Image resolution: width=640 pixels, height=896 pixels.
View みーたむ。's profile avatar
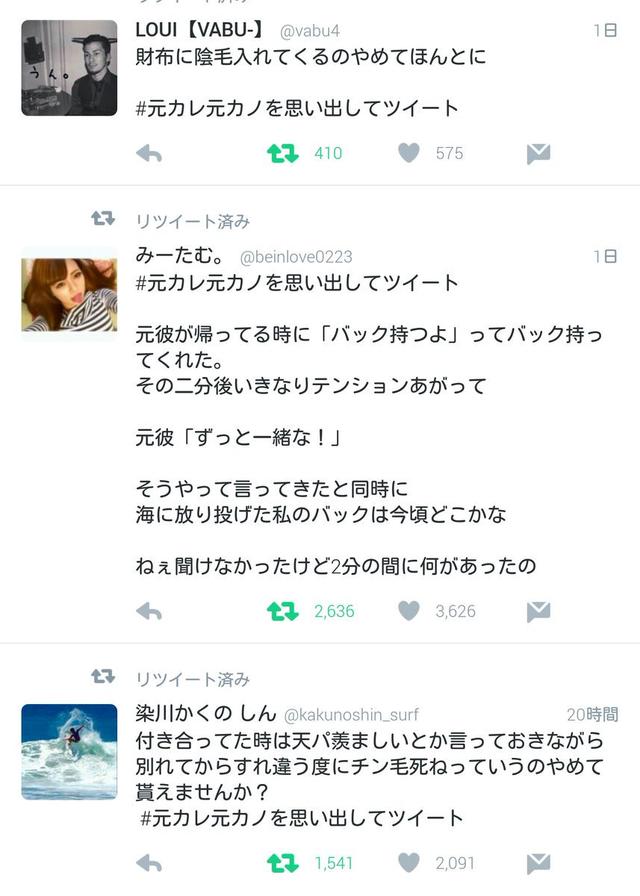click(69, 294)
